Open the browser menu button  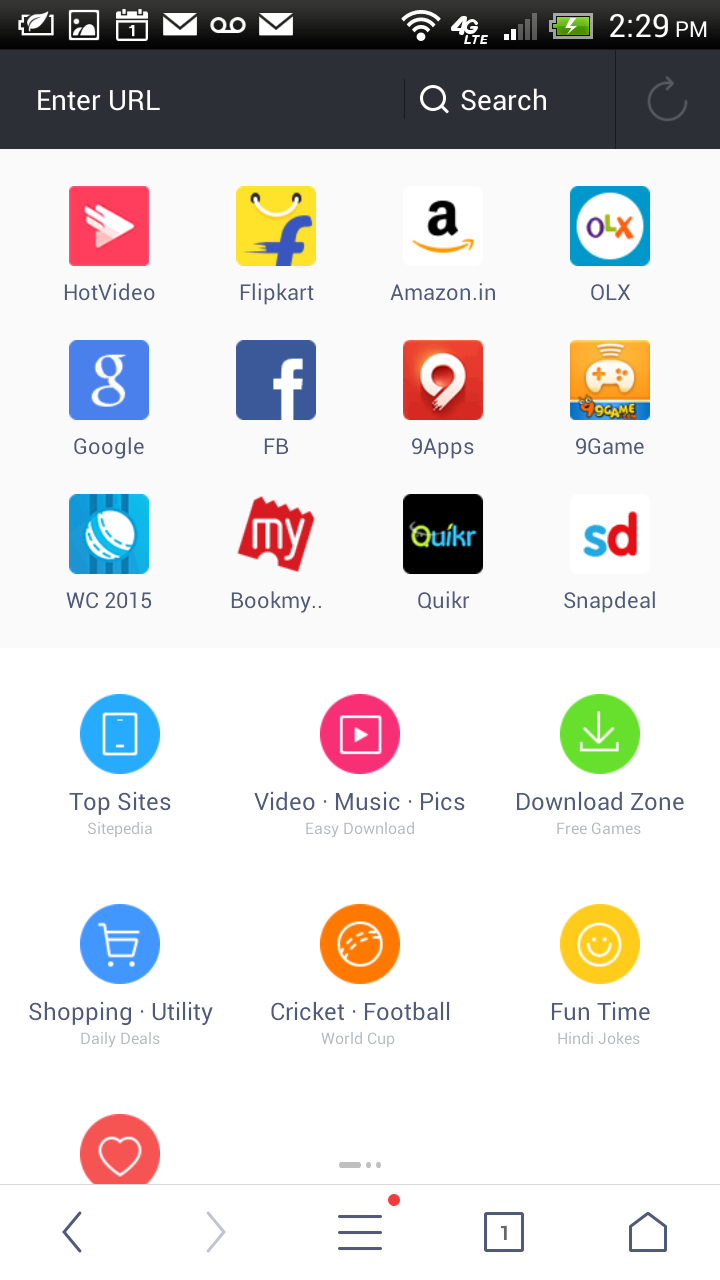[360, 1232]
